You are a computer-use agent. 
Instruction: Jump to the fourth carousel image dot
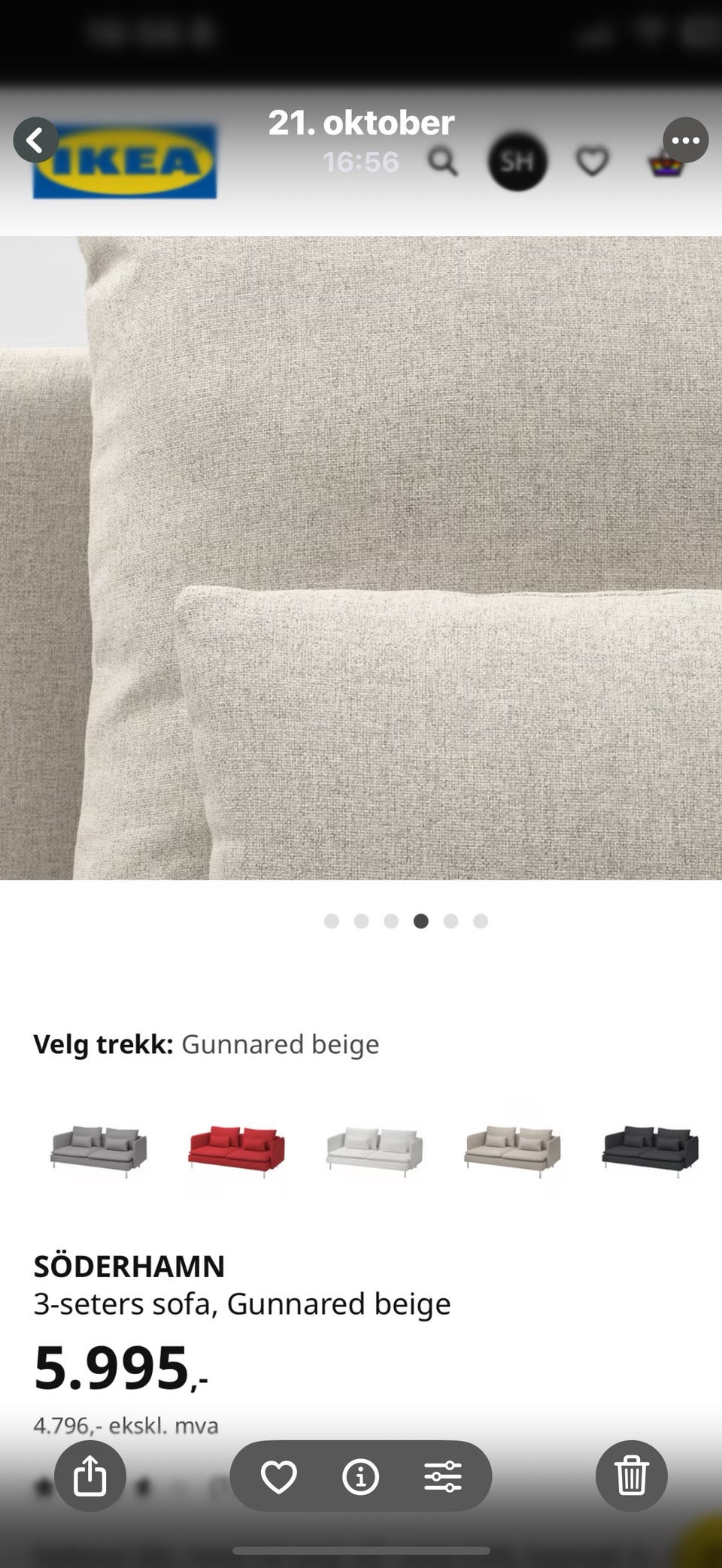(x=420, y=921)
